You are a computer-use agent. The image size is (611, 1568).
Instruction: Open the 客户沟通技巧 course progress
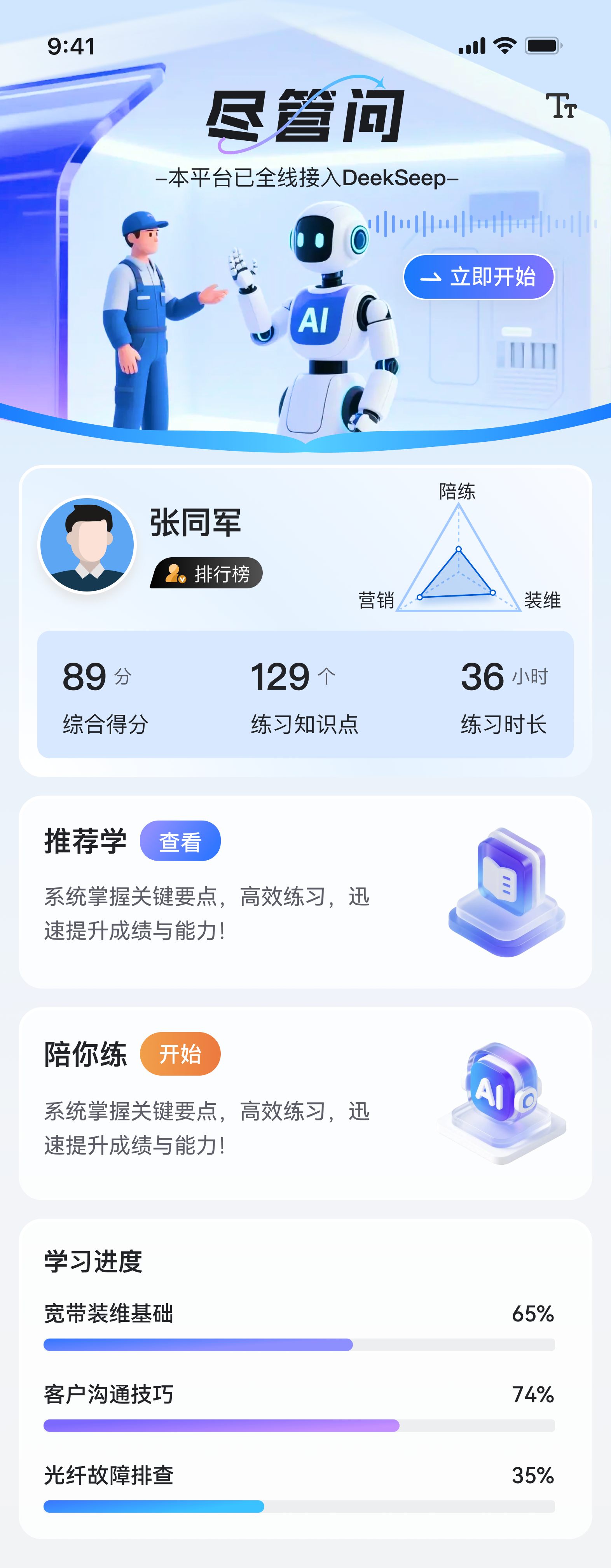tap(298, 1405)
